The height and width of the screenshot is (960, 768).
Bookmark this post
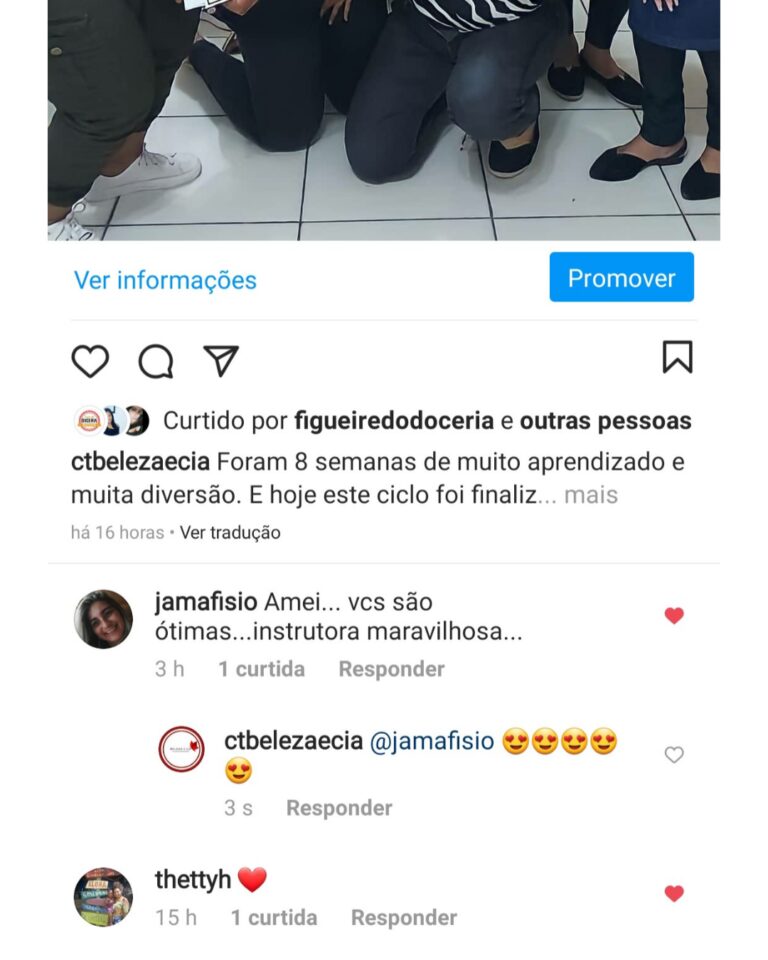pyautogui.click(x=677, y=357)
